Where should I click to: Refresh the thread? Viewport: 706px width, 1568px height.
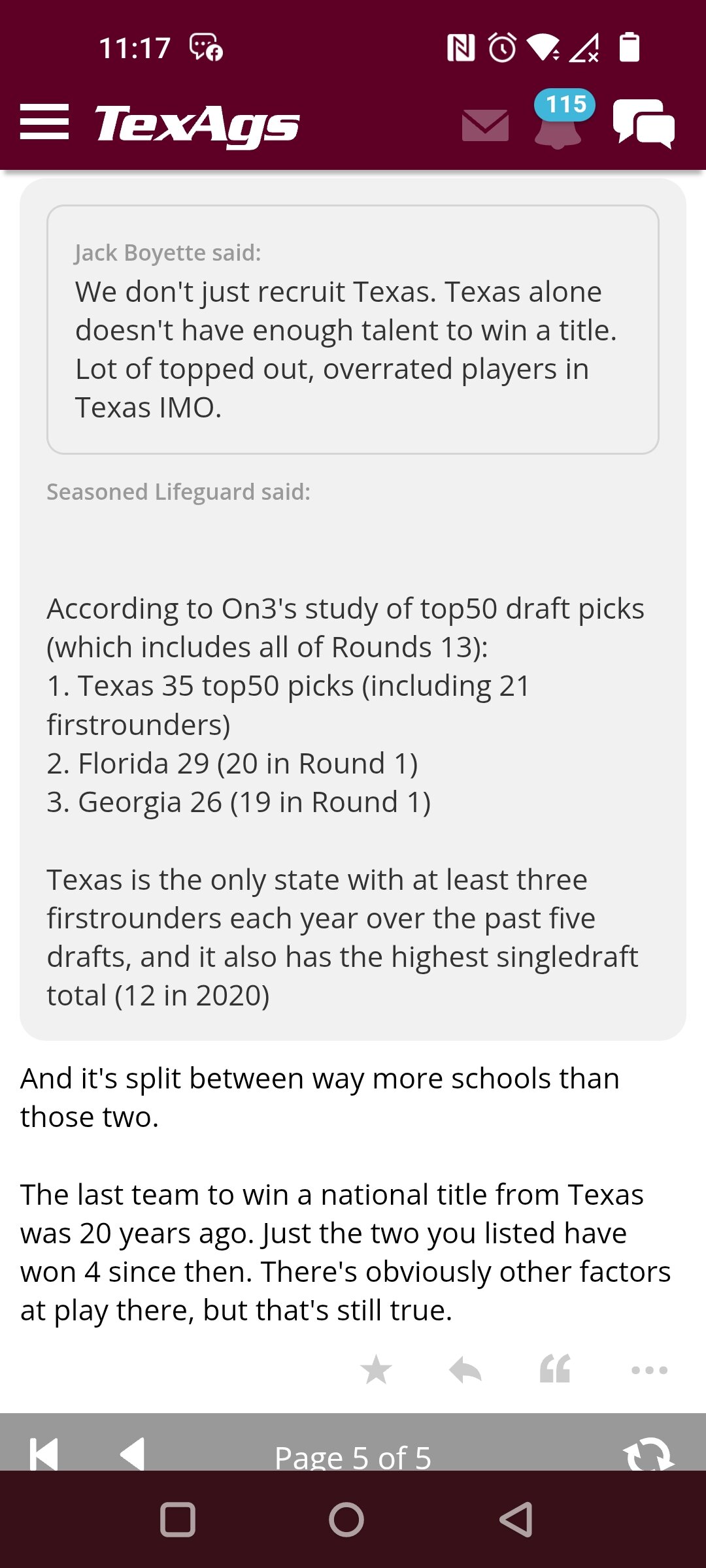pos(648,1454)
